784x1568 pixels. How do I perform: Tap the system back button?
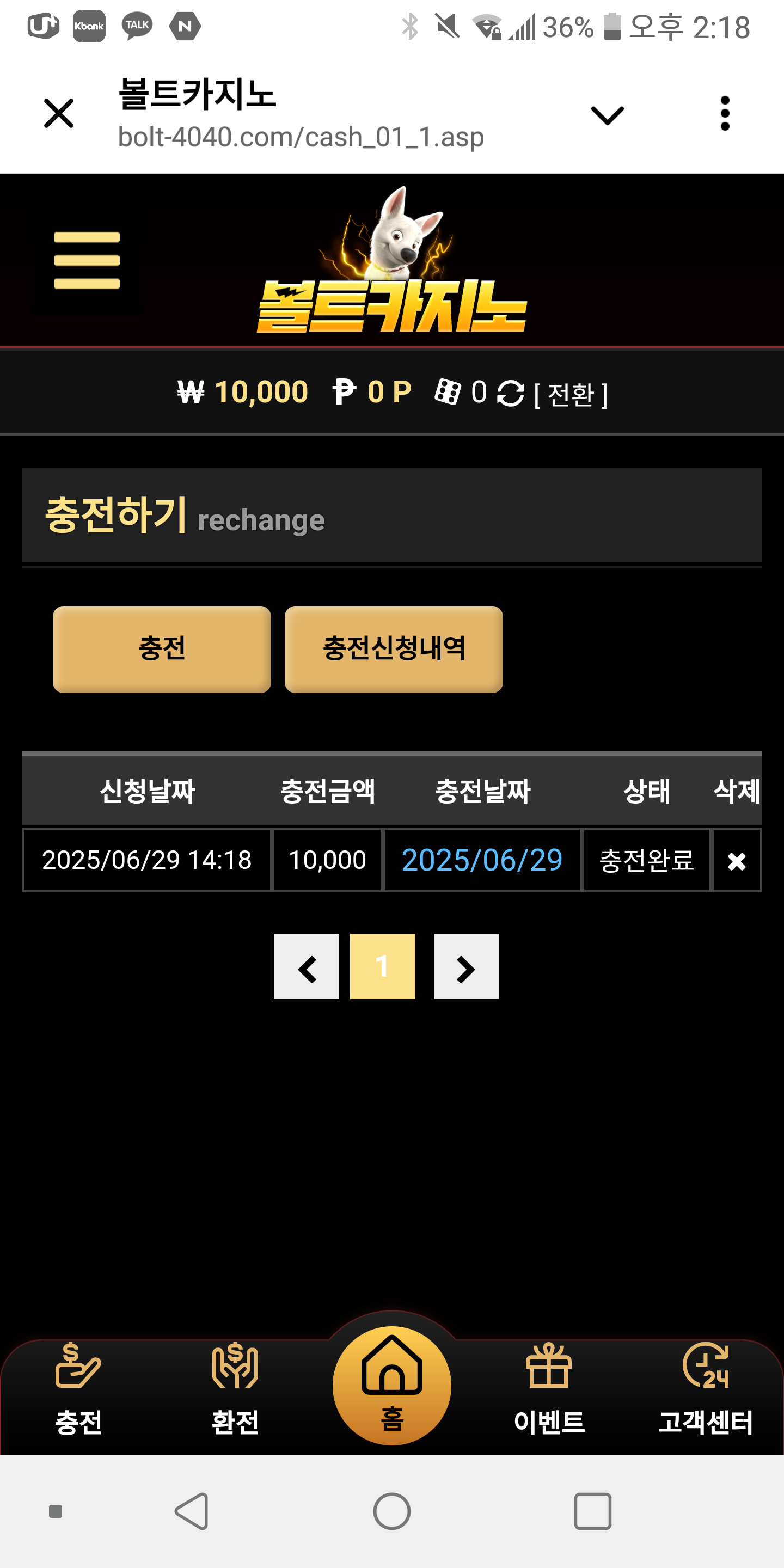192,1511
